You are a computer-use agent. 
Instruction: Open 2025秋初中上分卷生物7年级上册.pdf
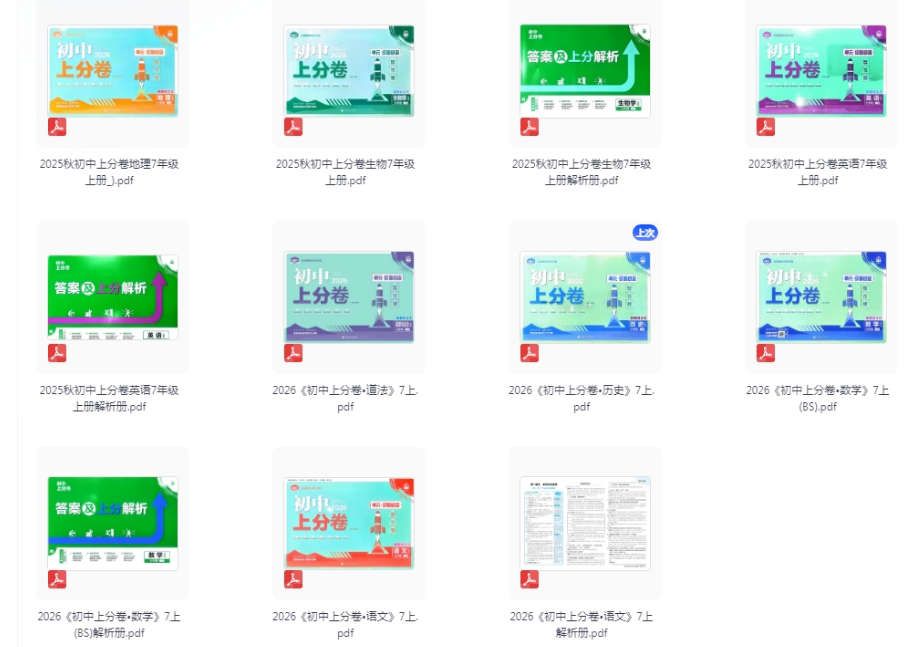(348, 72)
